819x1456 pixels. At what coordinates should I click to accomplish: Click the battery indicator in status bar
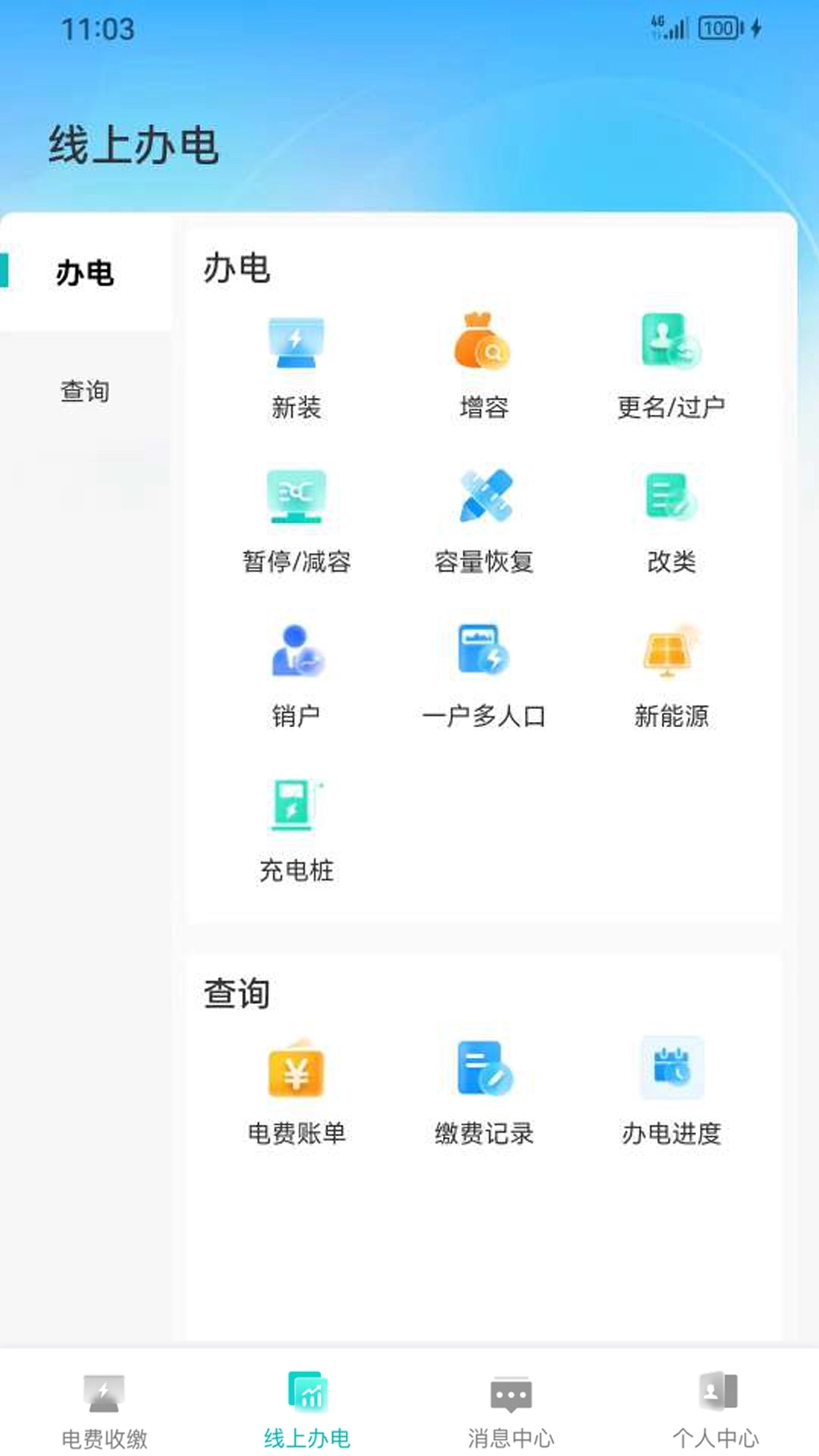click(x=716, y=29)
